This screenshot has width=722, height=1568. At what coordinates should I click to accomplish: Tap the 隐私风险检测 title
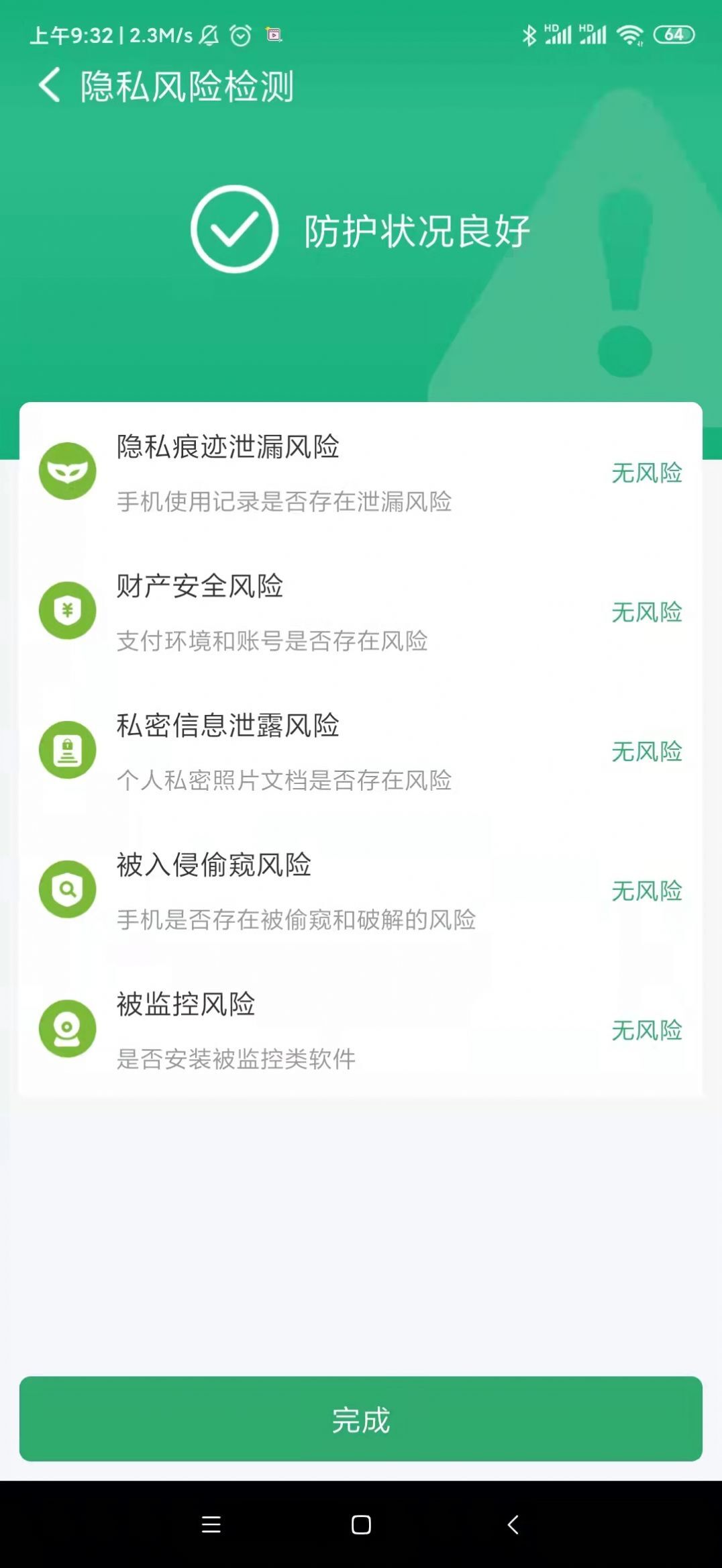tap(188, 85)
